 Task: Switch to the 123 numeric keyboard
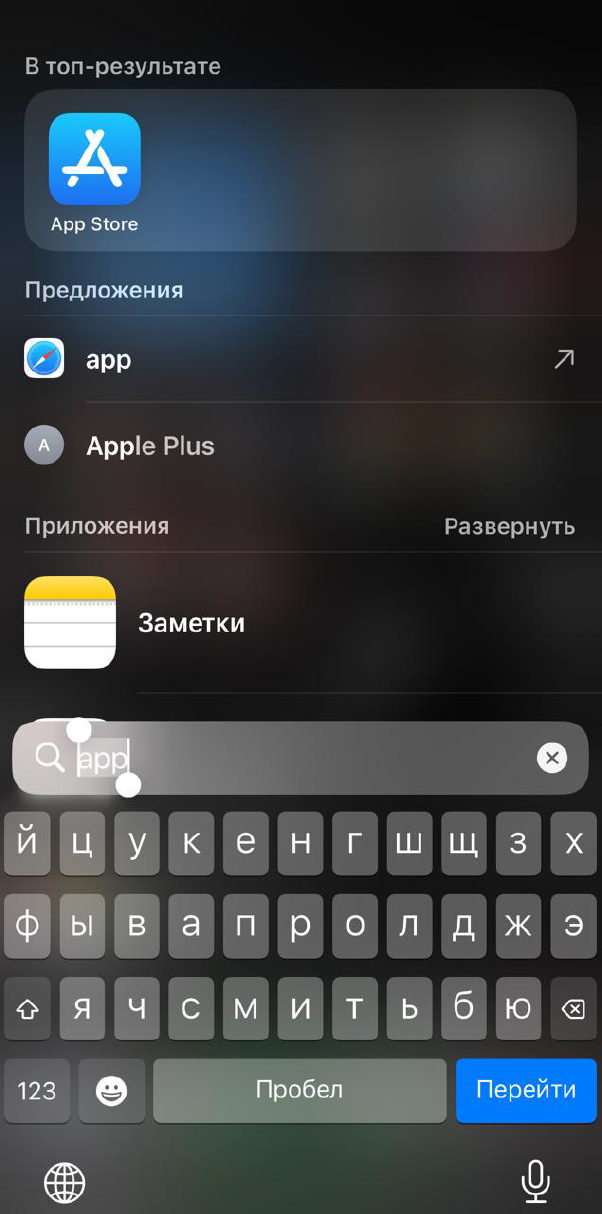37,1090
